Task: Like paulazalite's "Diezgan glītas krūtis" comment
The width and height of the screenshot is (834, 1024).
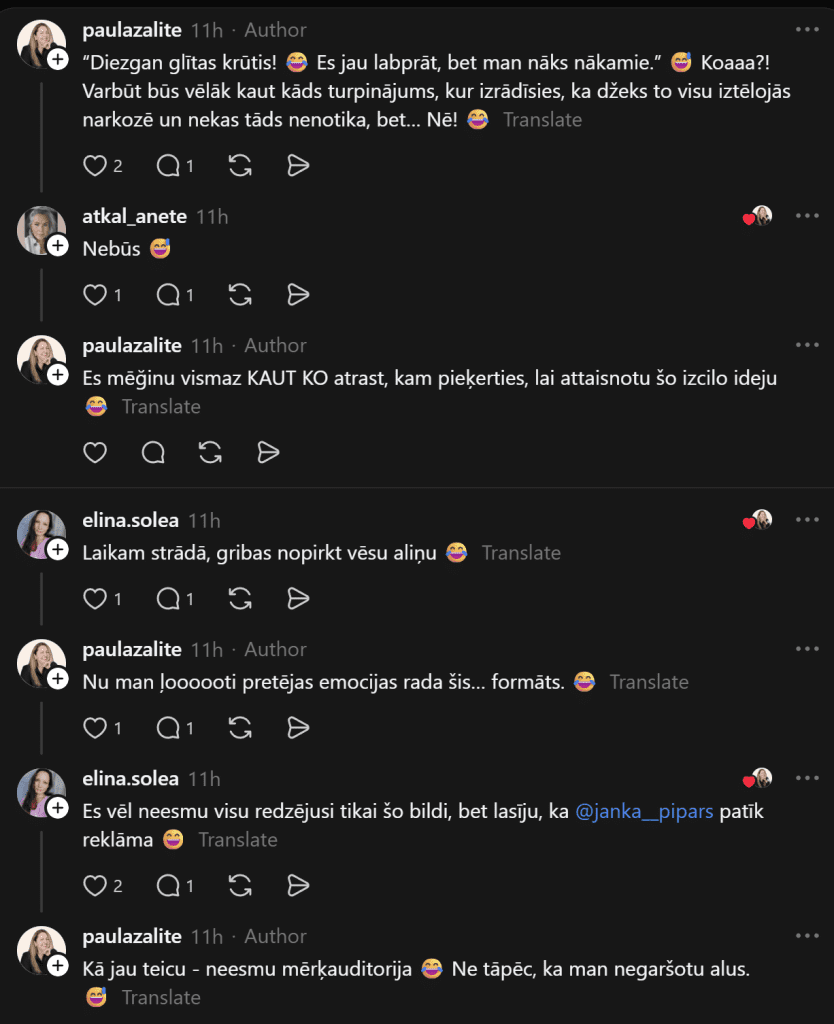Action: coord(95,166)
